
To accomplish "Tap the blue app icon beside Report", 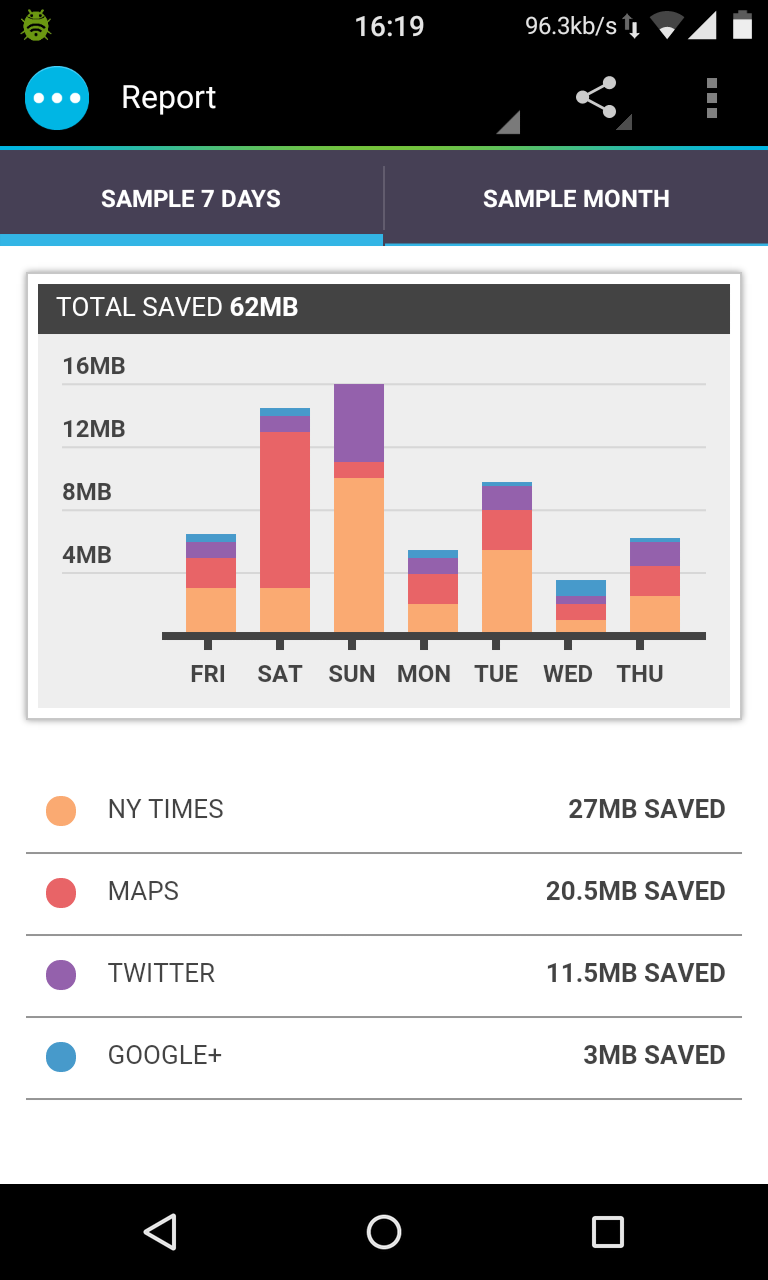I will point(57,98).
